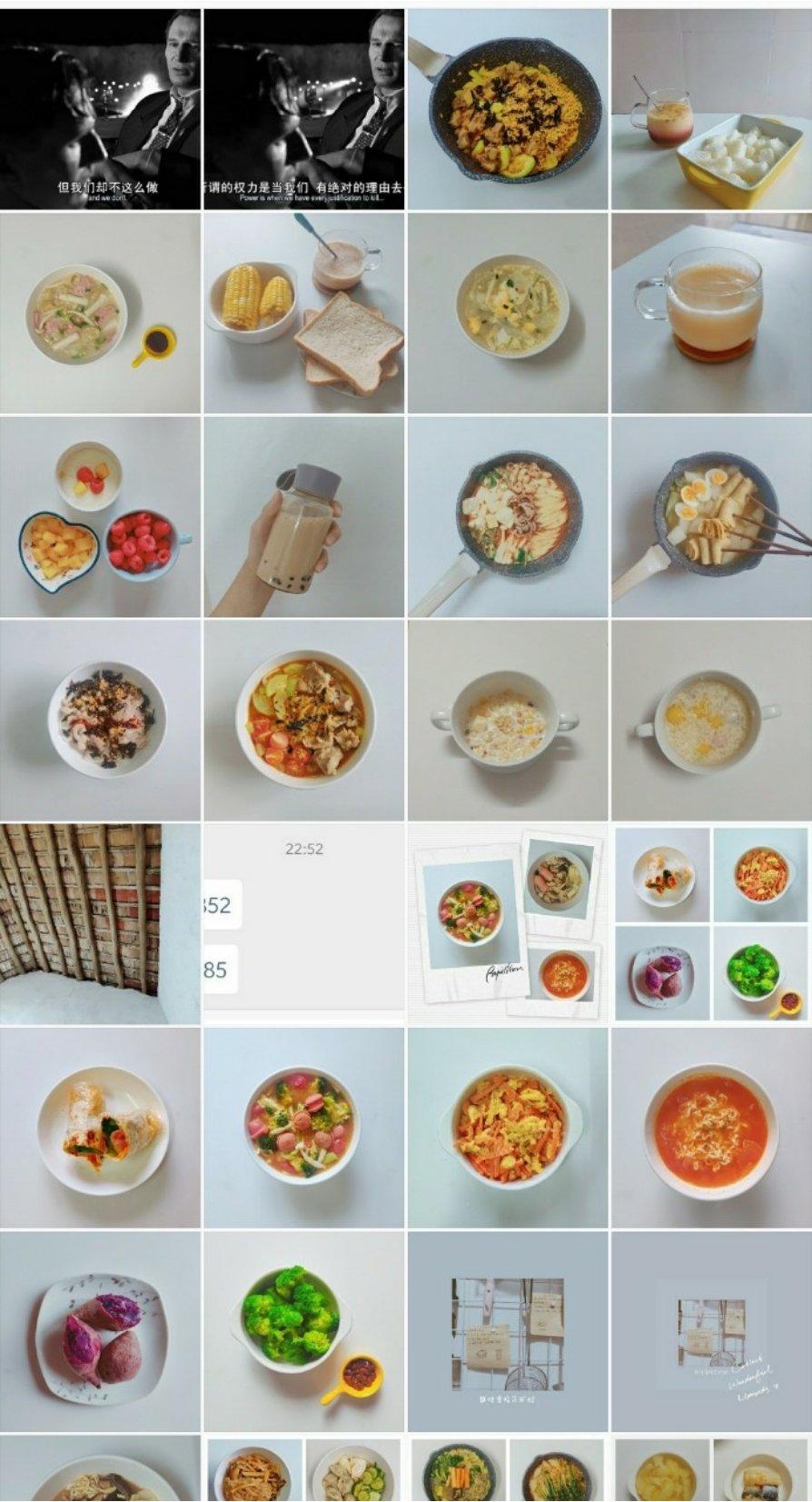Screen dimensions: 812x1502
Task: Open the wrap on white plate photo
Action: [100, 1128]
